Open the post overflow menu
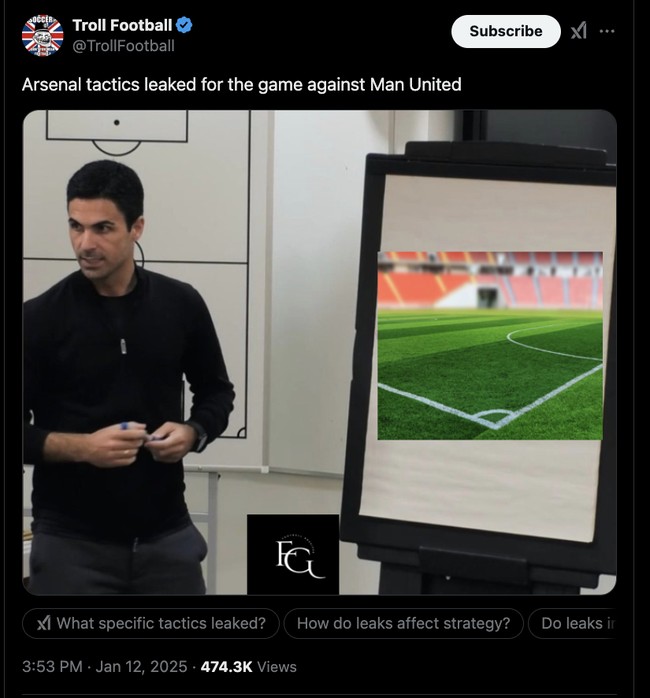650x698 pixels. tap(607, 31)
